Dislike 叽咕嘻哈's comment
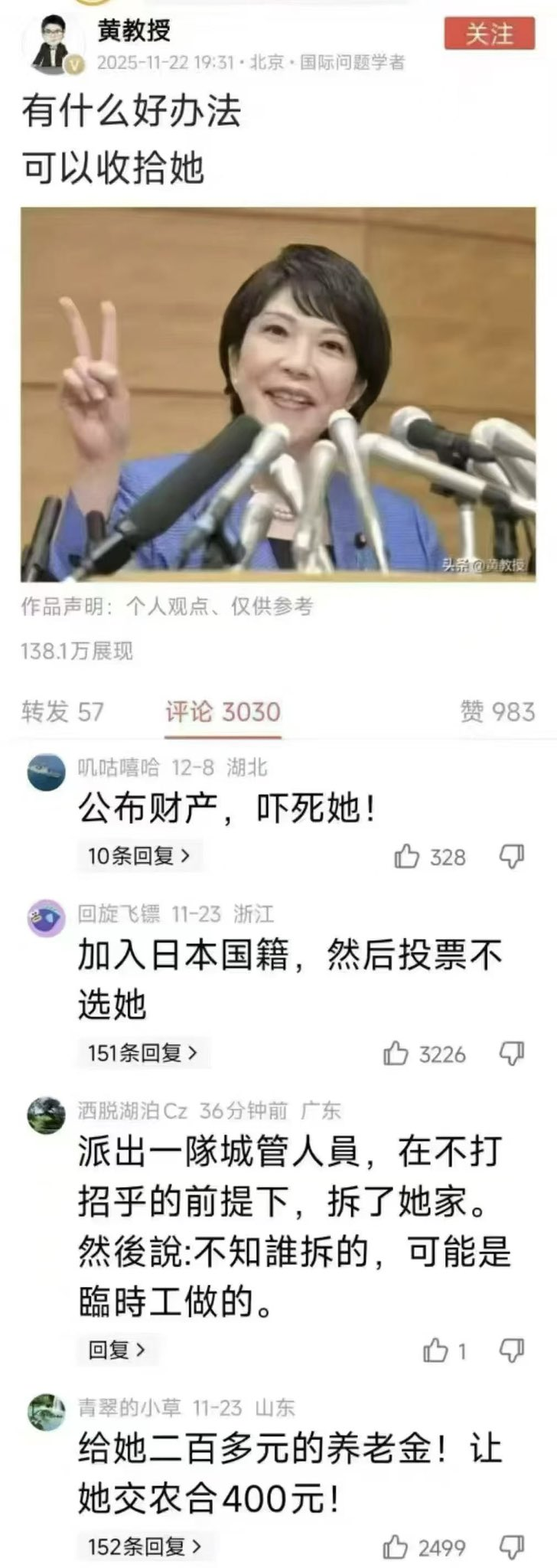557x1568 pixels. 511,857
